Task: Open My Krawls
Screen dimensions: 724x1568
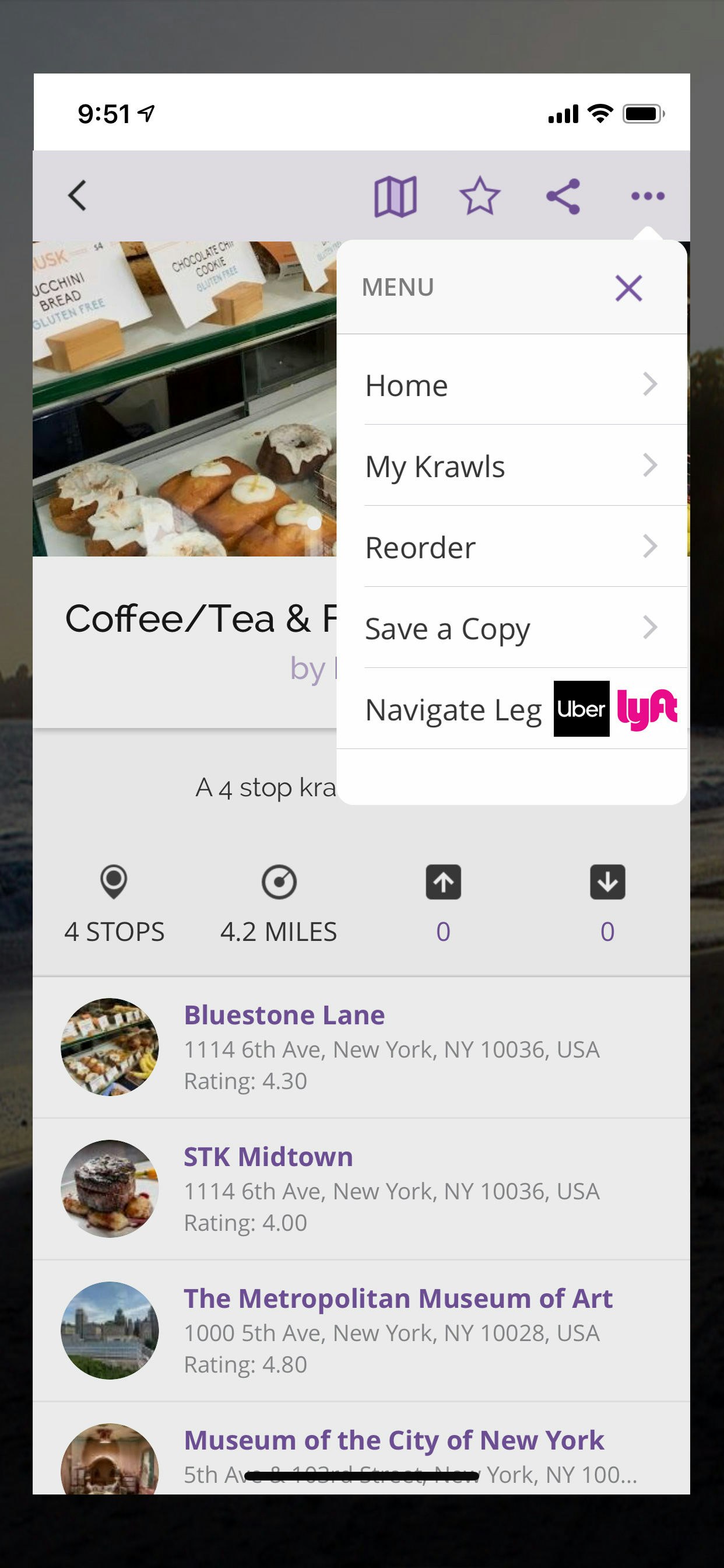Action: [x=511, y=466]
